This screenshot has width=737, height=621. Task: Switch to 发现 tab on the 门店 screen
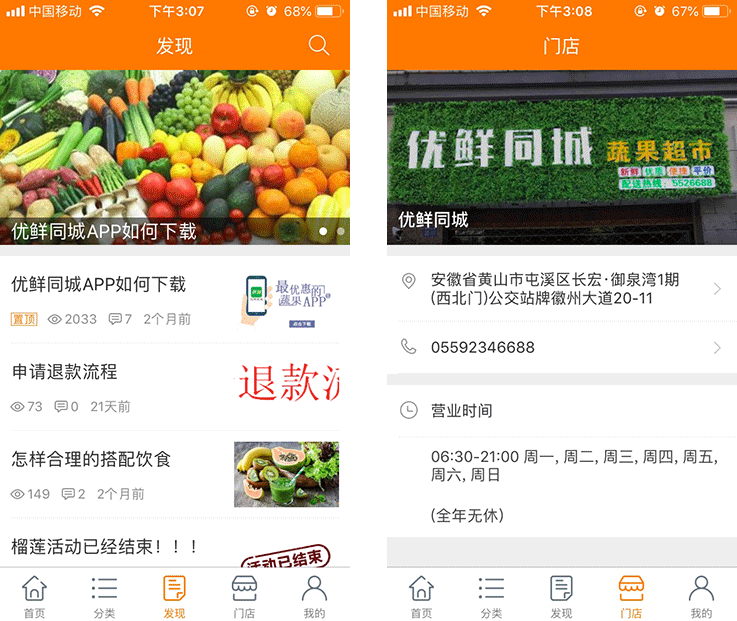561,596
